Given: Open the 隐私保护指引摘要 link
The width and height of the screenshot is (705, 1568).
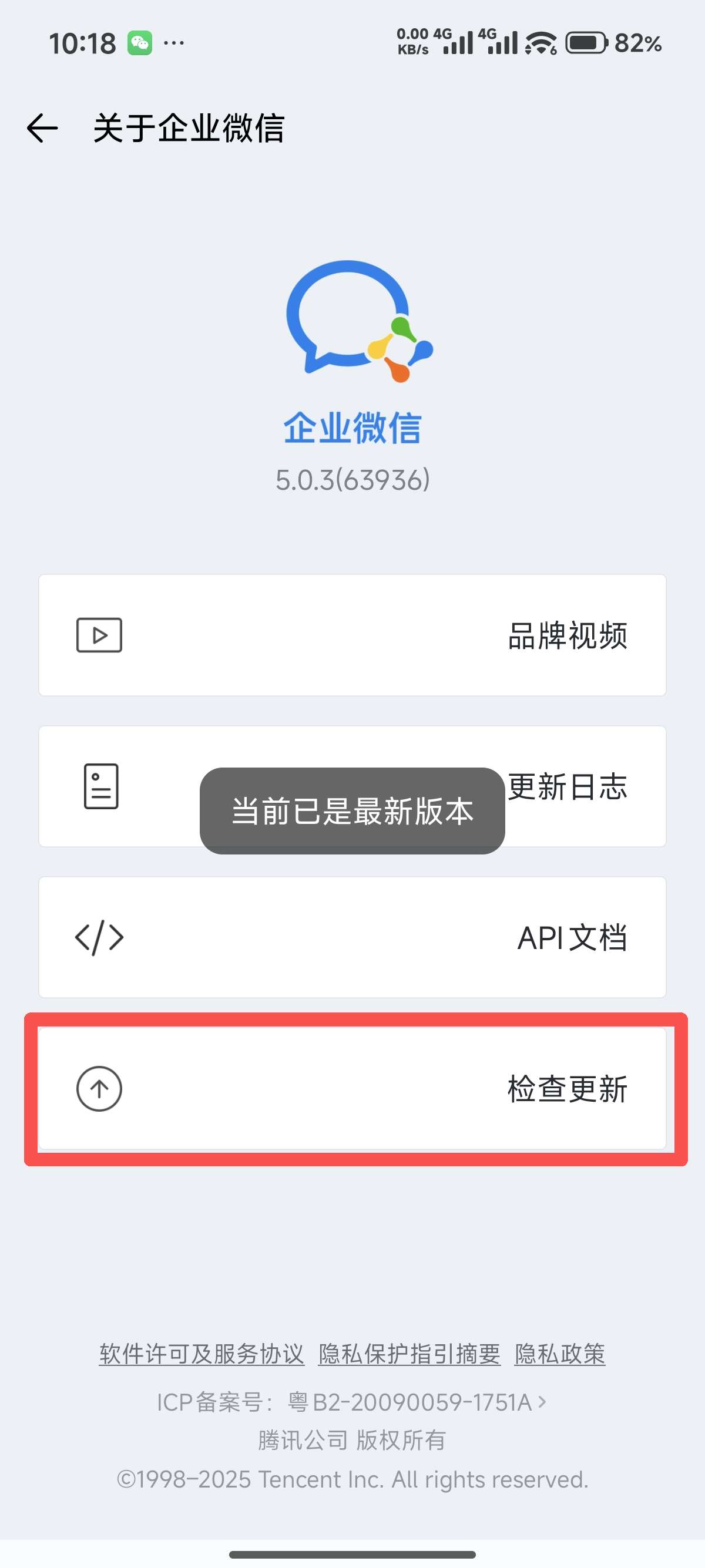Looking at the screenshot, I should click(409, 1354).
